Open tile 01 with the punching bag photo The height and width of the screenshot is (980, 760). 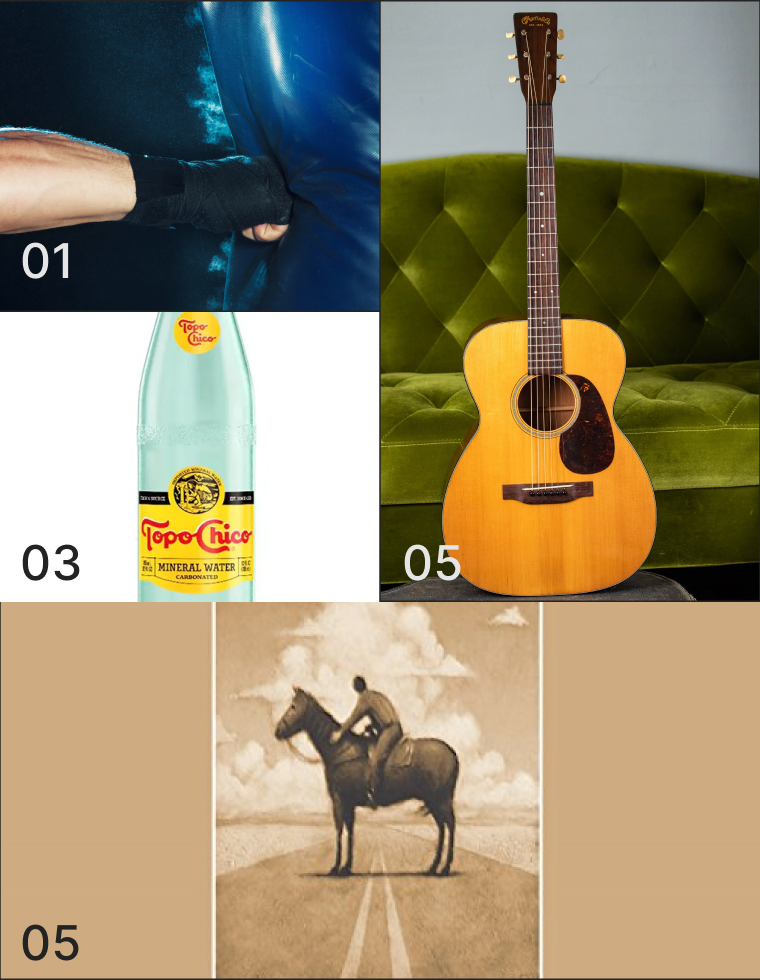click(x=190, y=155)
